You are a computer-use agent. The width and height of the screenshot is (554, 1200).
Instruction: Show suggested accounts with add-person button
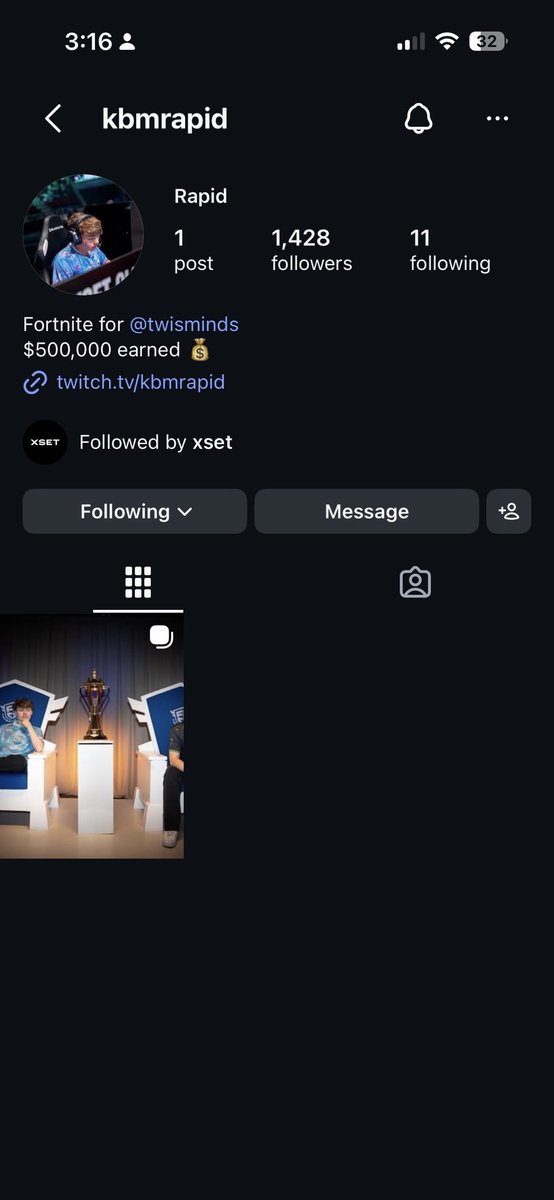click(509, 511)
